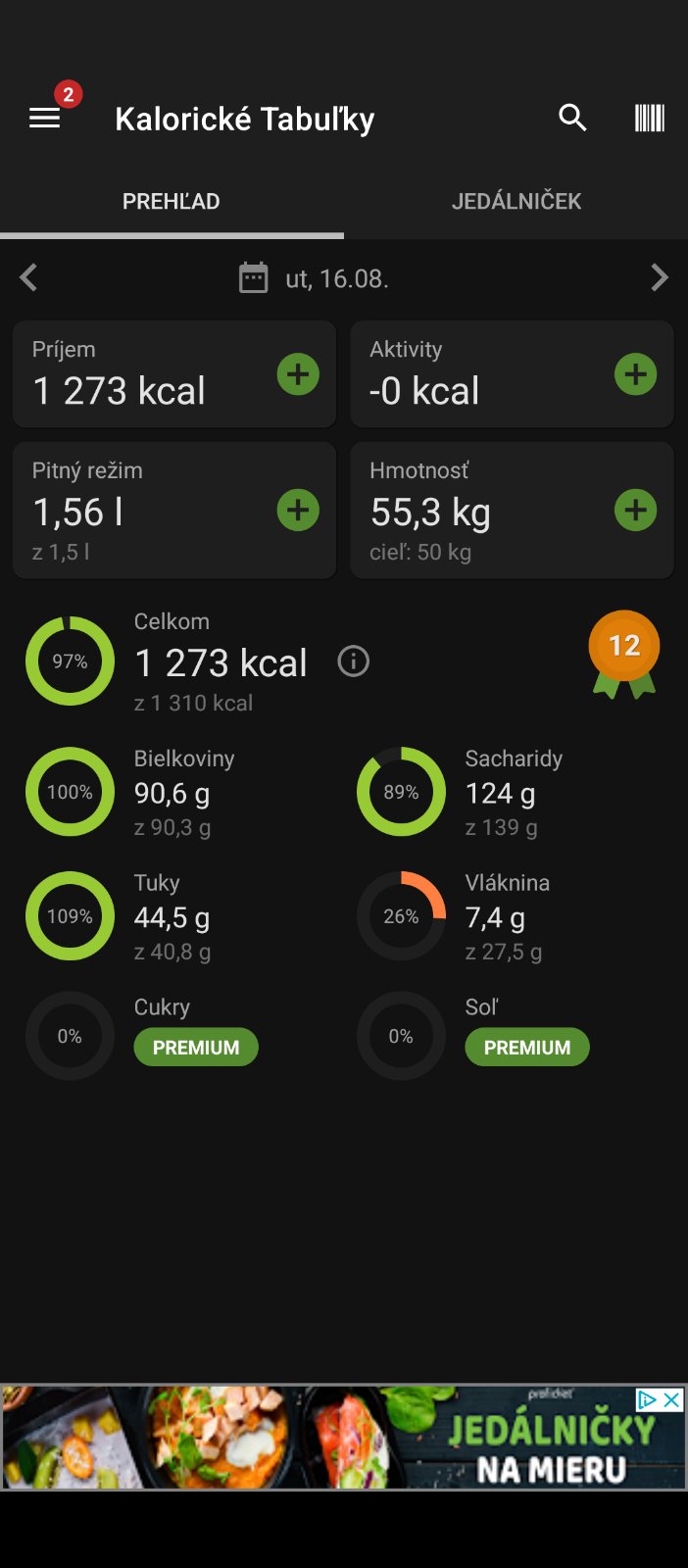
Task: Go to the previous day
Action: pyautogui.click(x=28, y=278)
